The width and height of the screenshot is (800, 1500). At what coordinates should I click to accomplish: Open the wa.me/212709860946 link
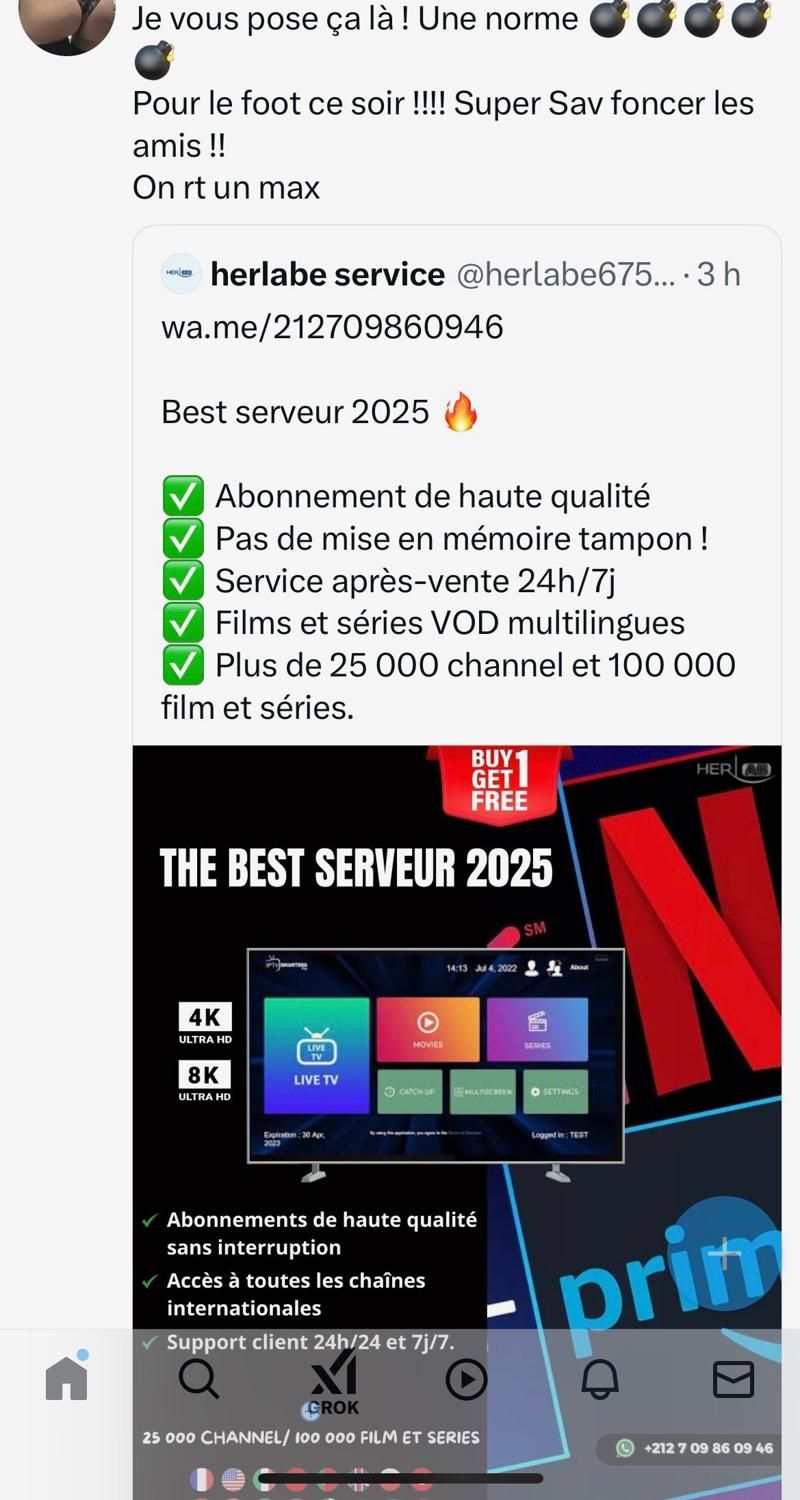332,327
